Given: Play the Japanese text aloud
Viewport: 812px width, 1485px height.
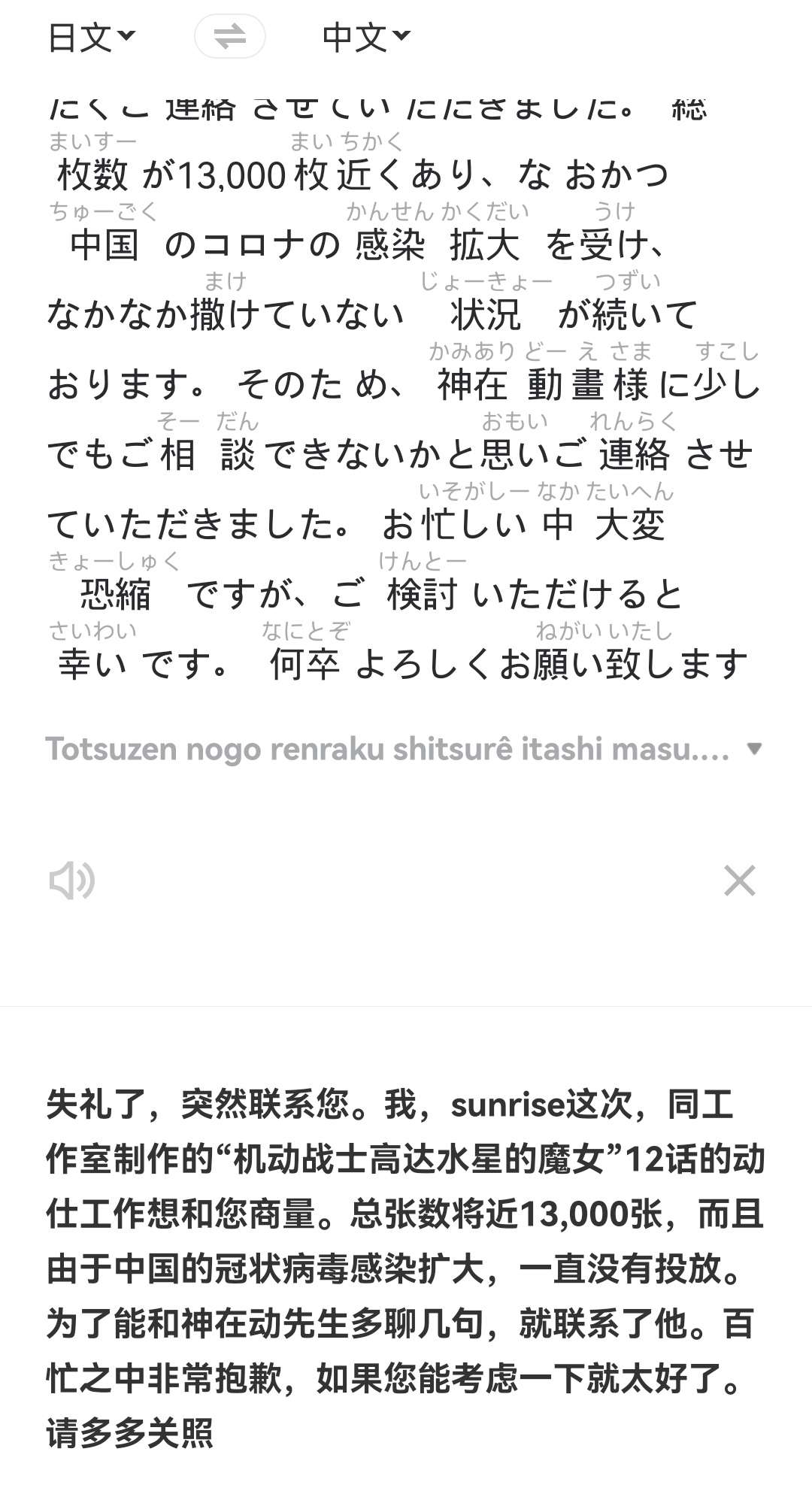Looking at the screenshot, I should click(72, 880).
